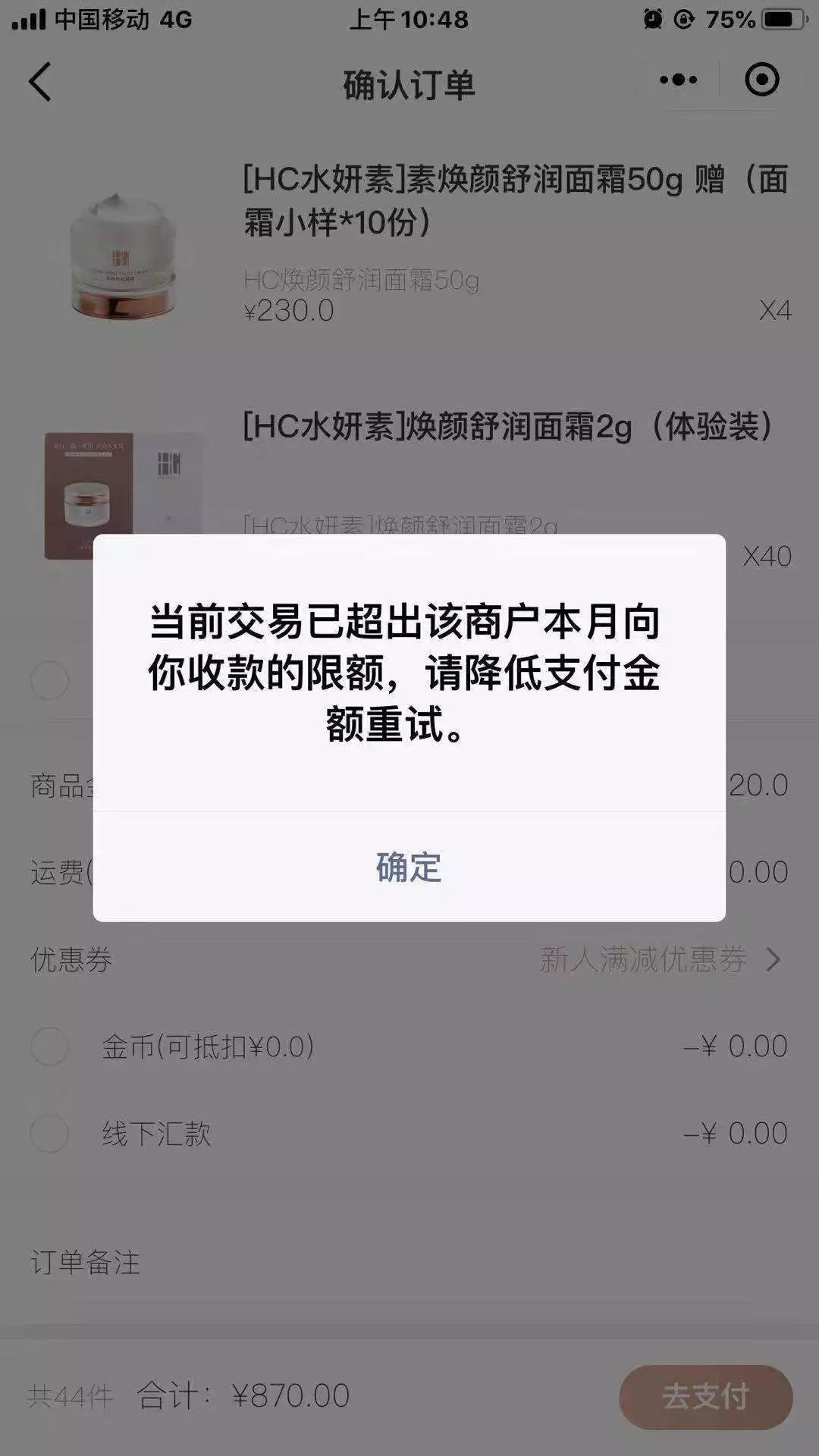Select 线下汇款 payment option

(x=50, y=1134)
